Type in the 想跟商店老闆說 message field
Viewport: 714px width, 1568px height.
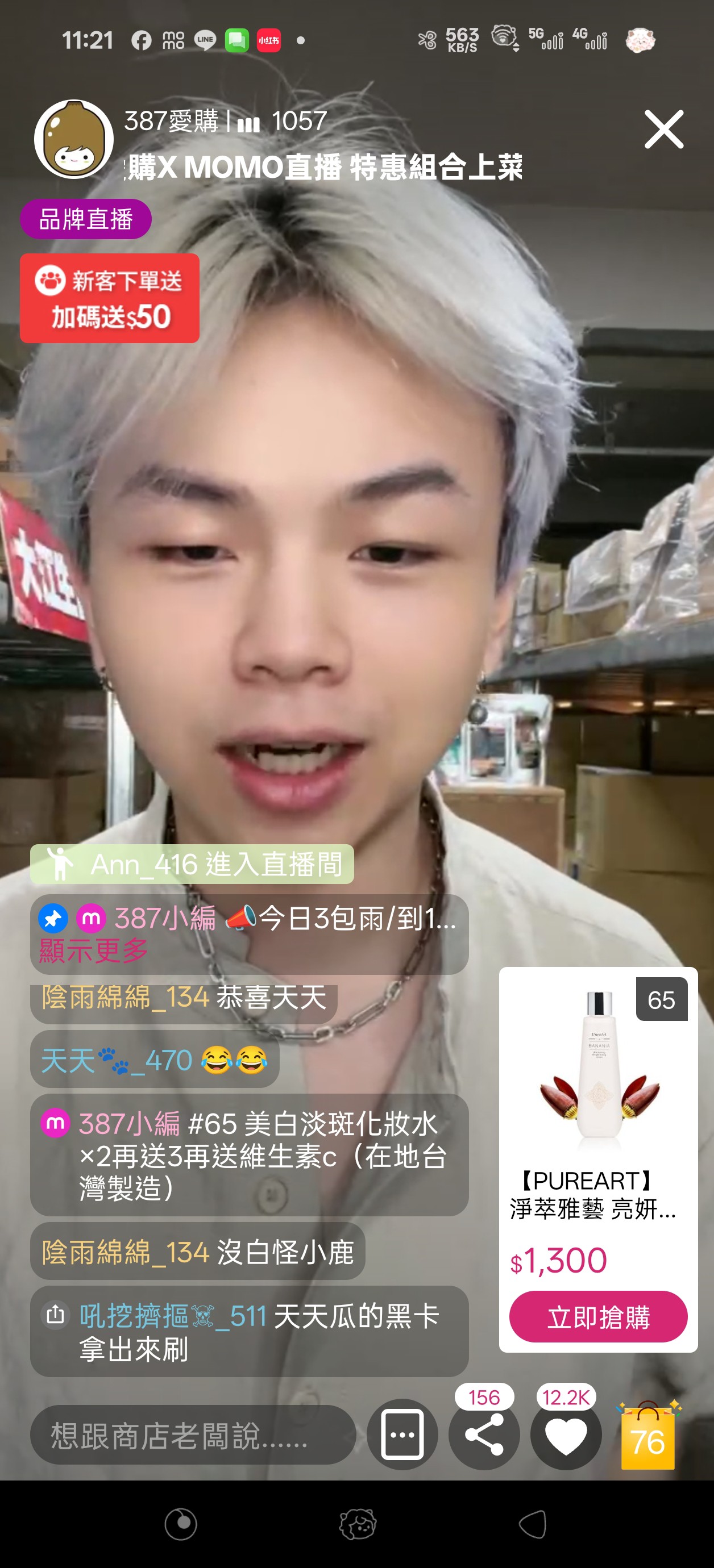click(192, 1434)
